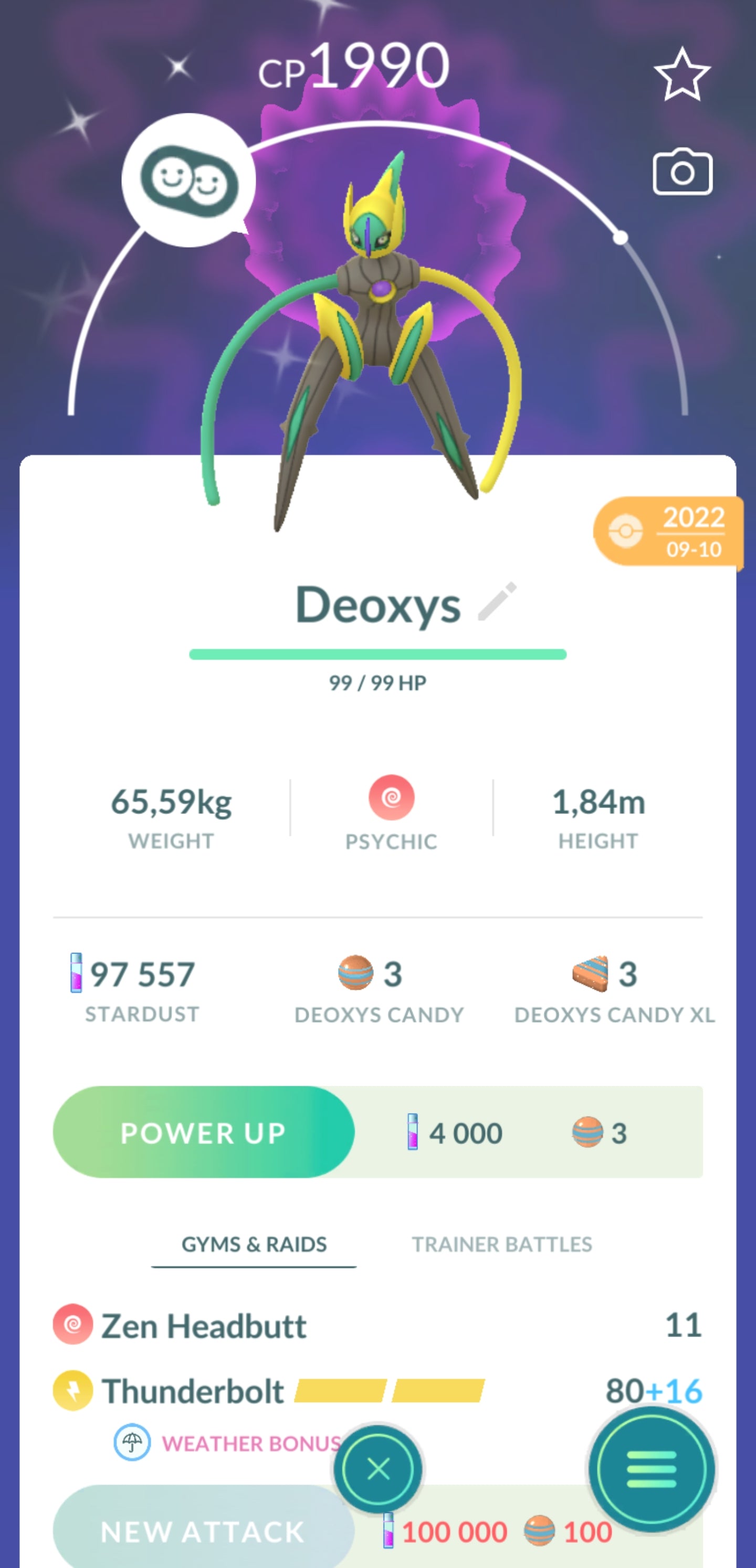756x1568 pixels.
Task: Close the Pokémon details with the X button
Action: (377, 1469)
